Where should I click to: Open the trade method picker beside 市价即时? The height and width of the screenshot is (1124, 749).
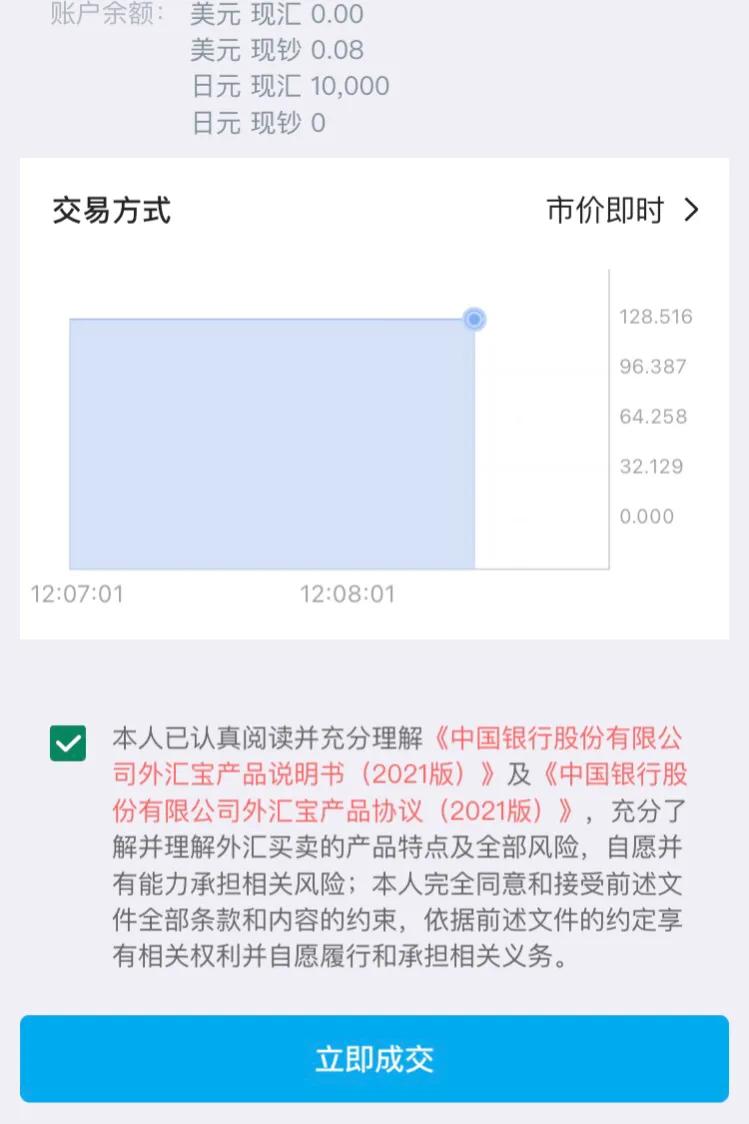(x=692, y=211)
